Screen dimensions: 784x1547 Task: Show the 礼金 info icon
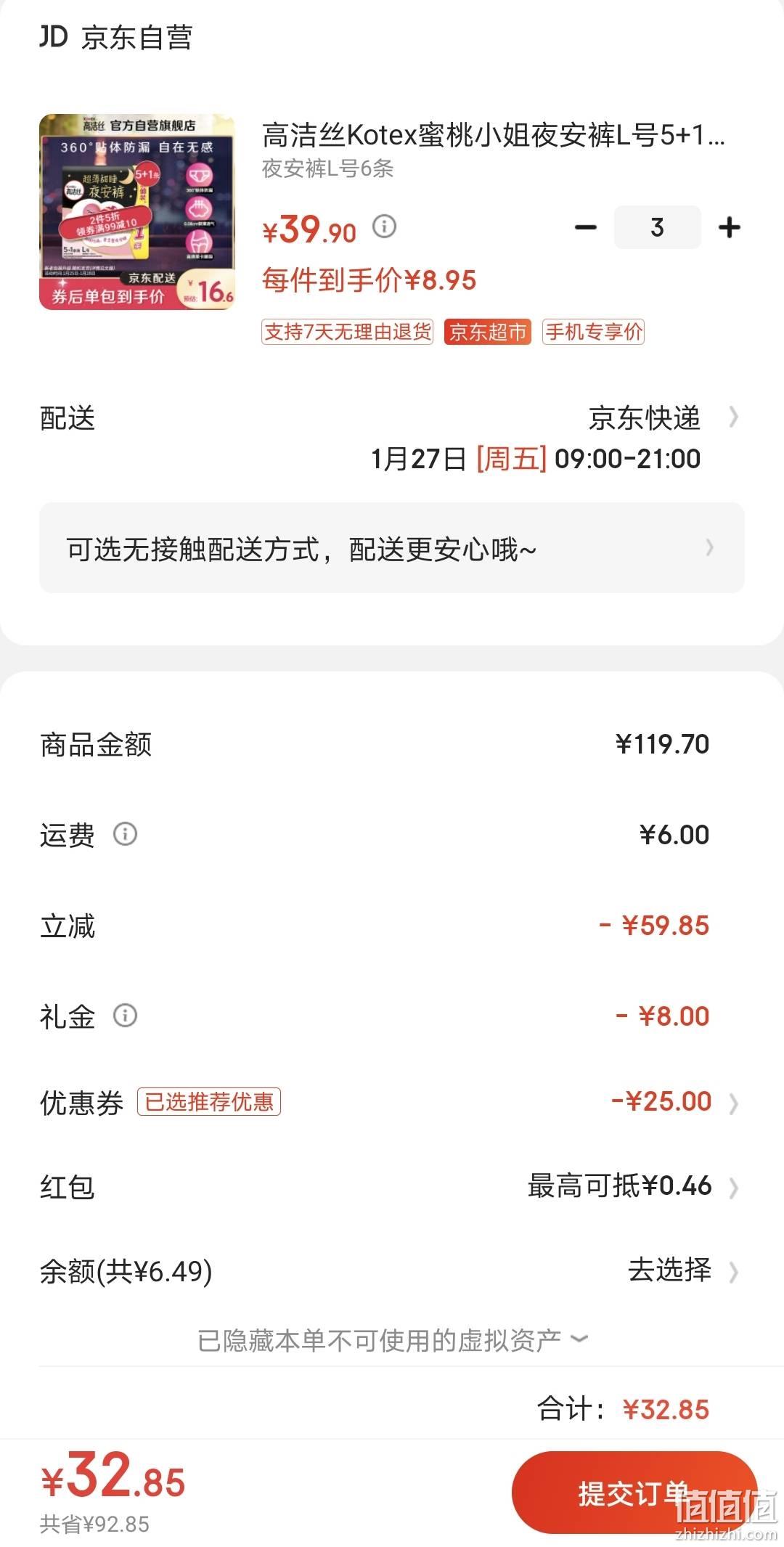click(x=125, y=1015)
